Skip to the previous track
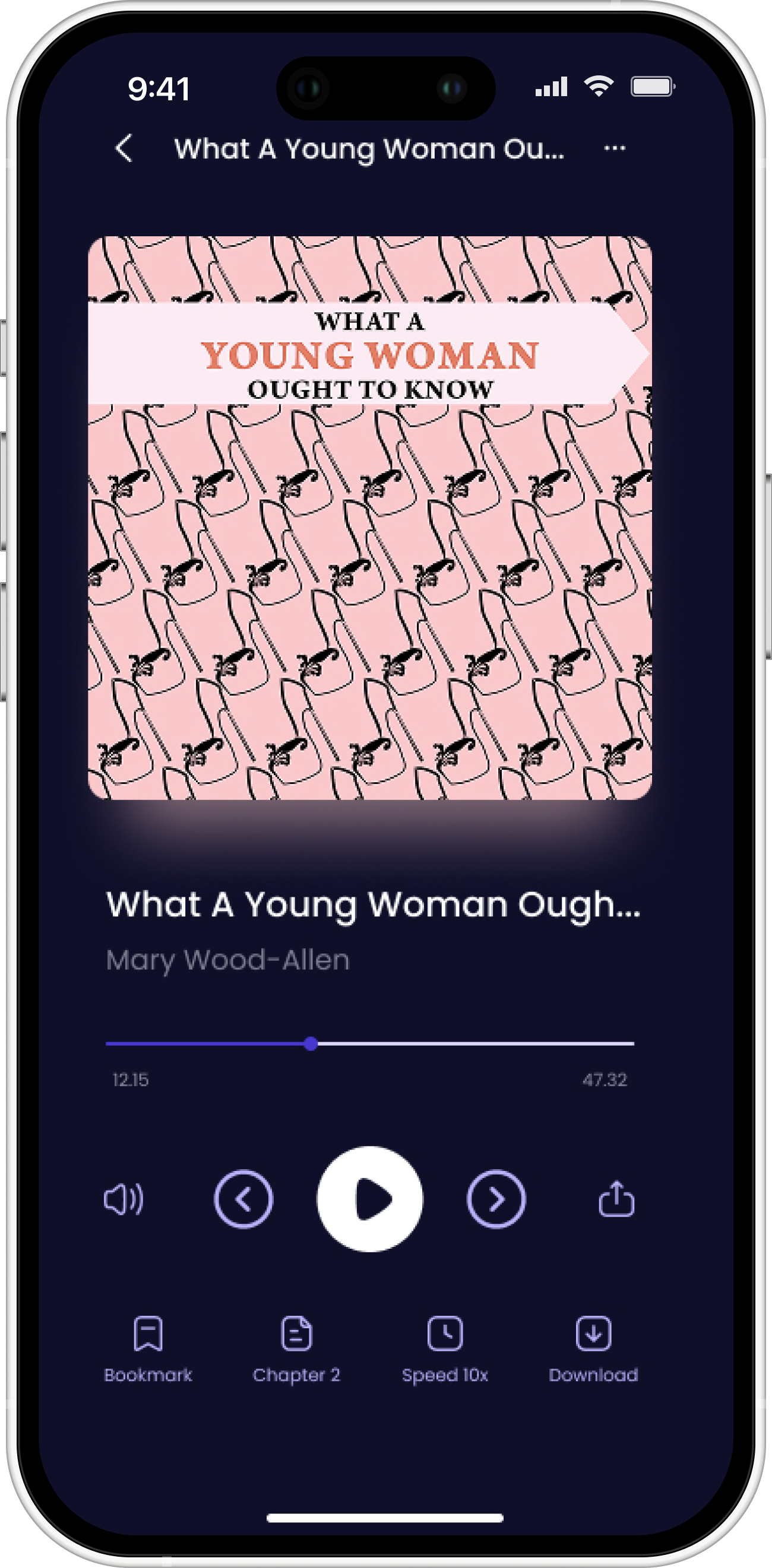The image size is (772, 1568). (x=243, y=1198)
